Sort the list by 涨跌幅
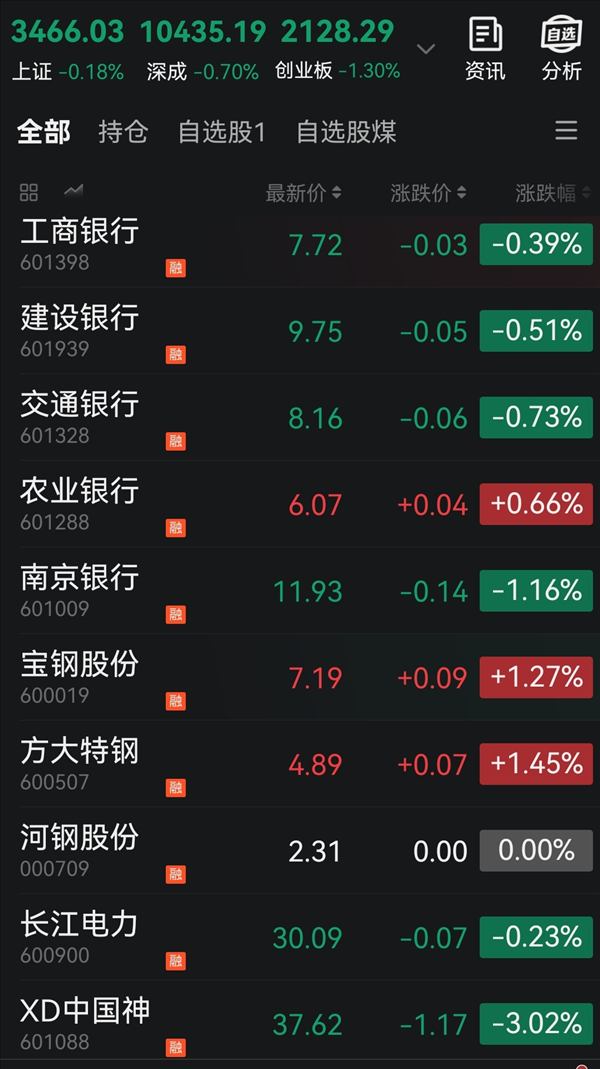Screen dimensions: 600x1069 (553, 194)
